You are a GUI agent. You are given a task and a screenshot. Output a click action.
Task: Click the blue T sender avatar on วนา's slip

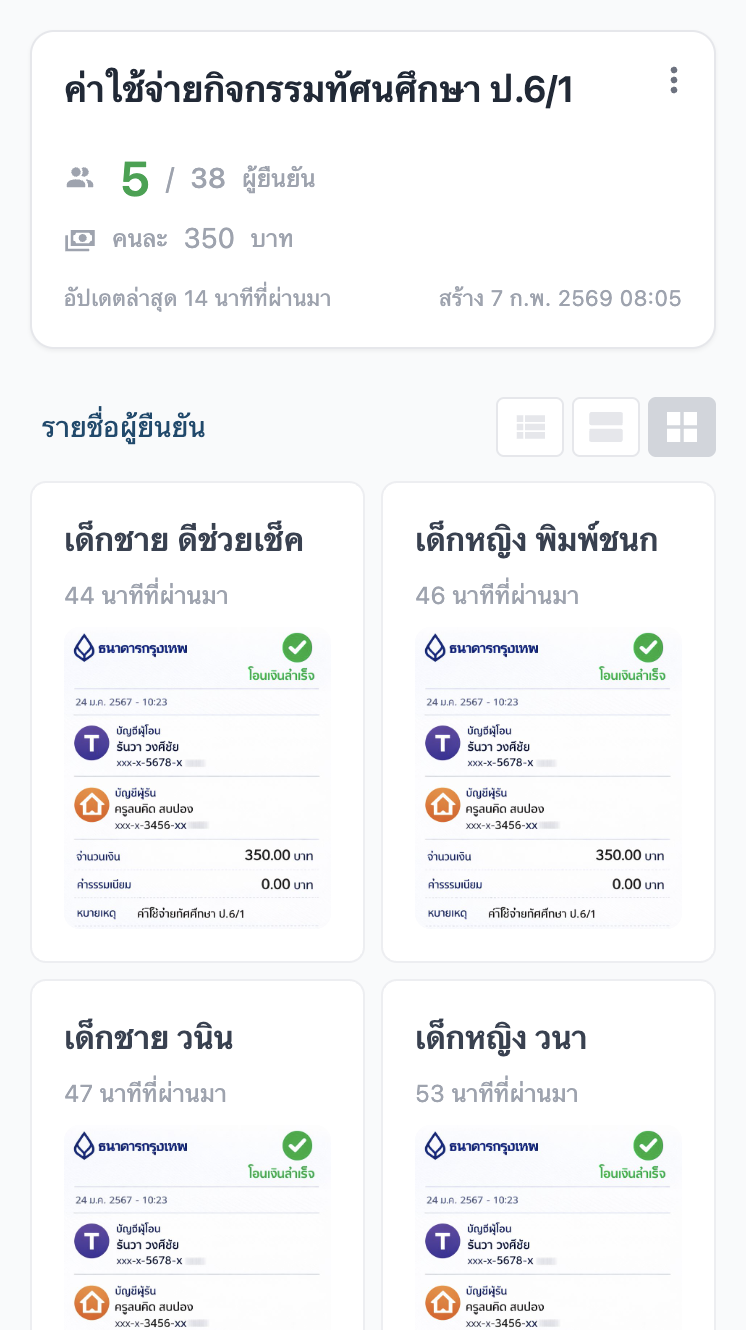coord(442,1240)
